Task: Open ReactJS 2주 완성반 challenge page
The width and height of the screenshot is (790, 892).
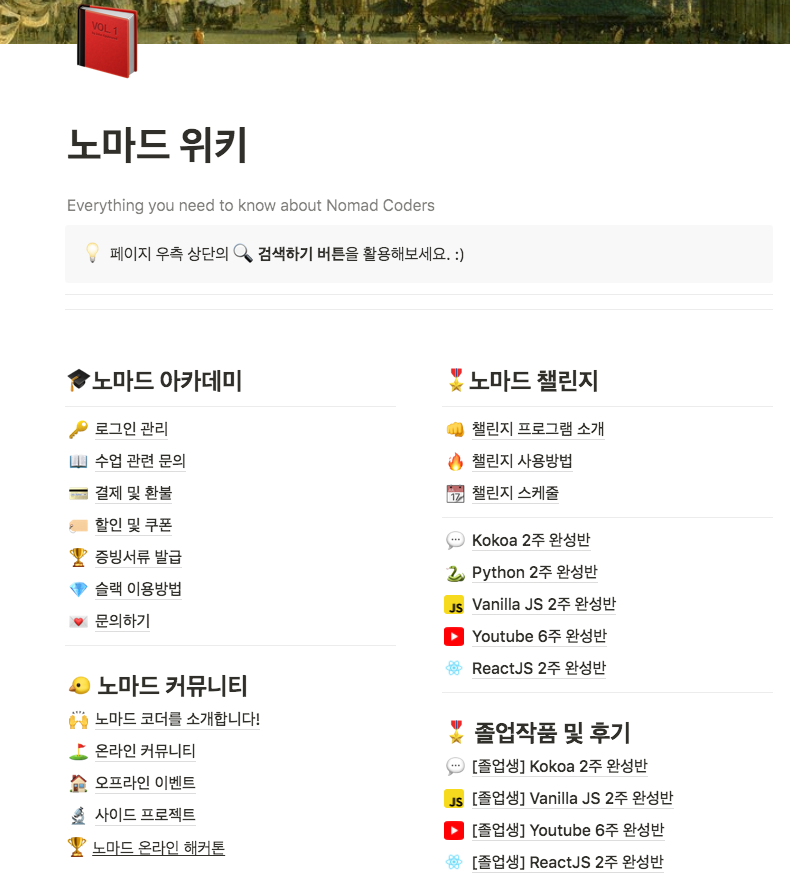Action: tap(539, 668)
